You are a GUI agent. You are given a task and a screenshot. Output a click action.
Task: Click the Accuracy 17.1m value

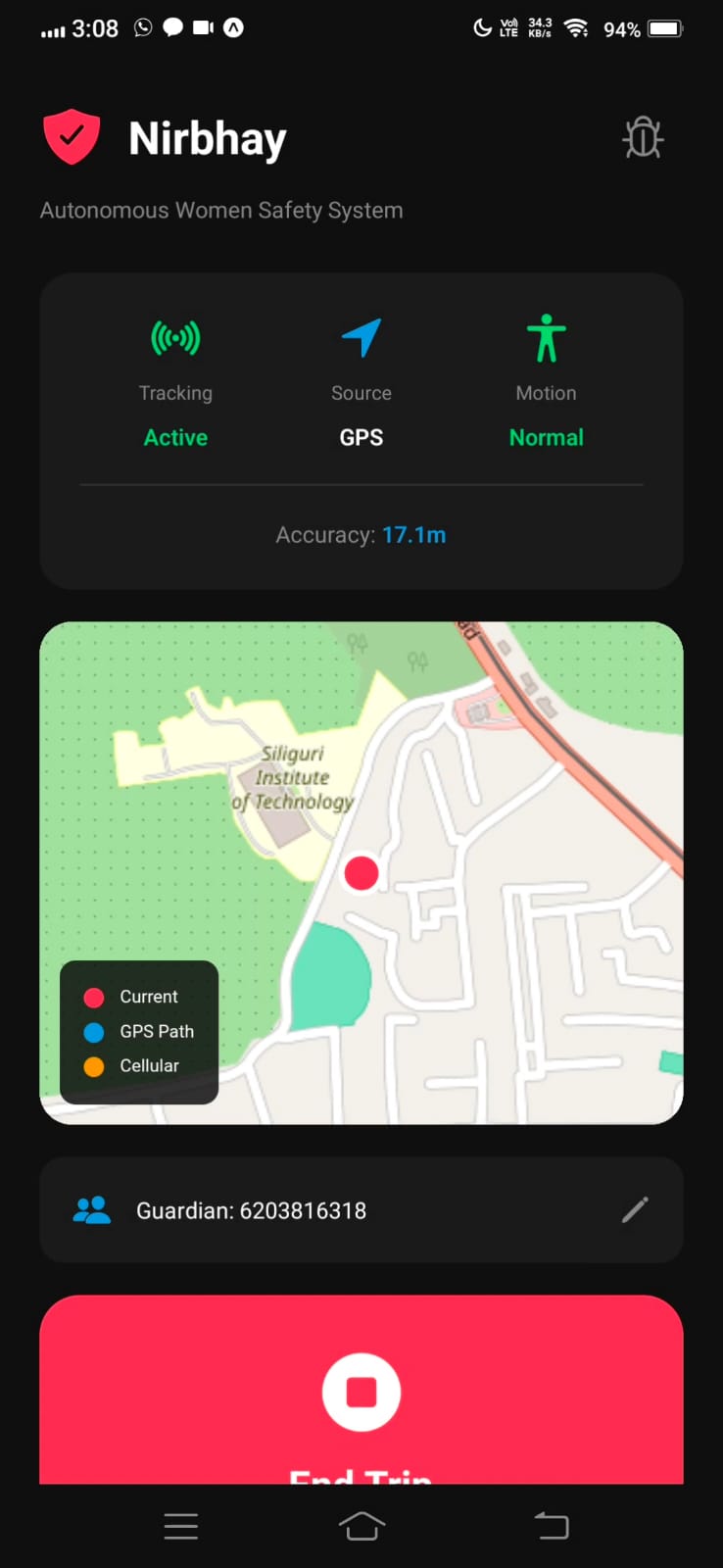(414, 535)
